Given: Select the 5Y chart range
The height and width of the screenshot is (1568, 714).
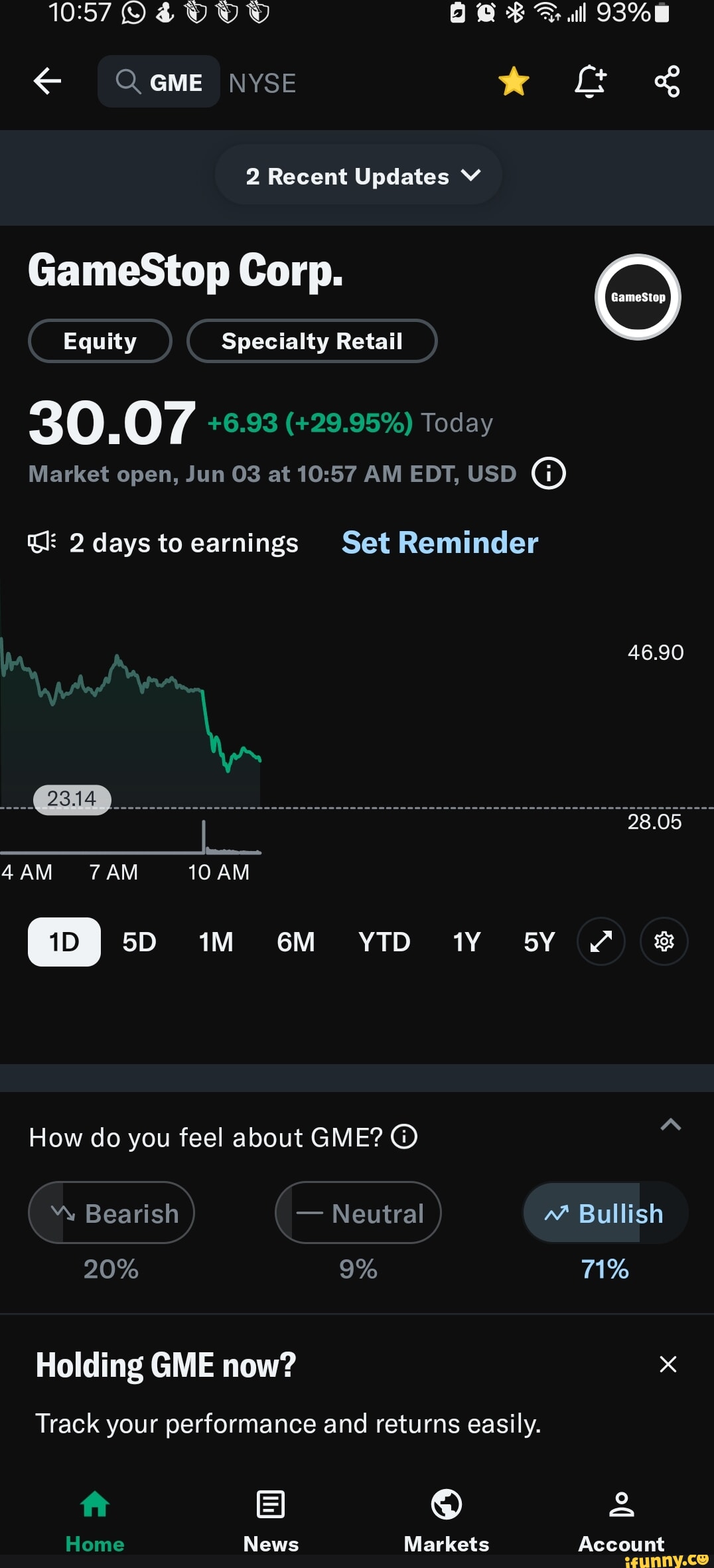Looking at the screenshot, I should coord(539,942).
